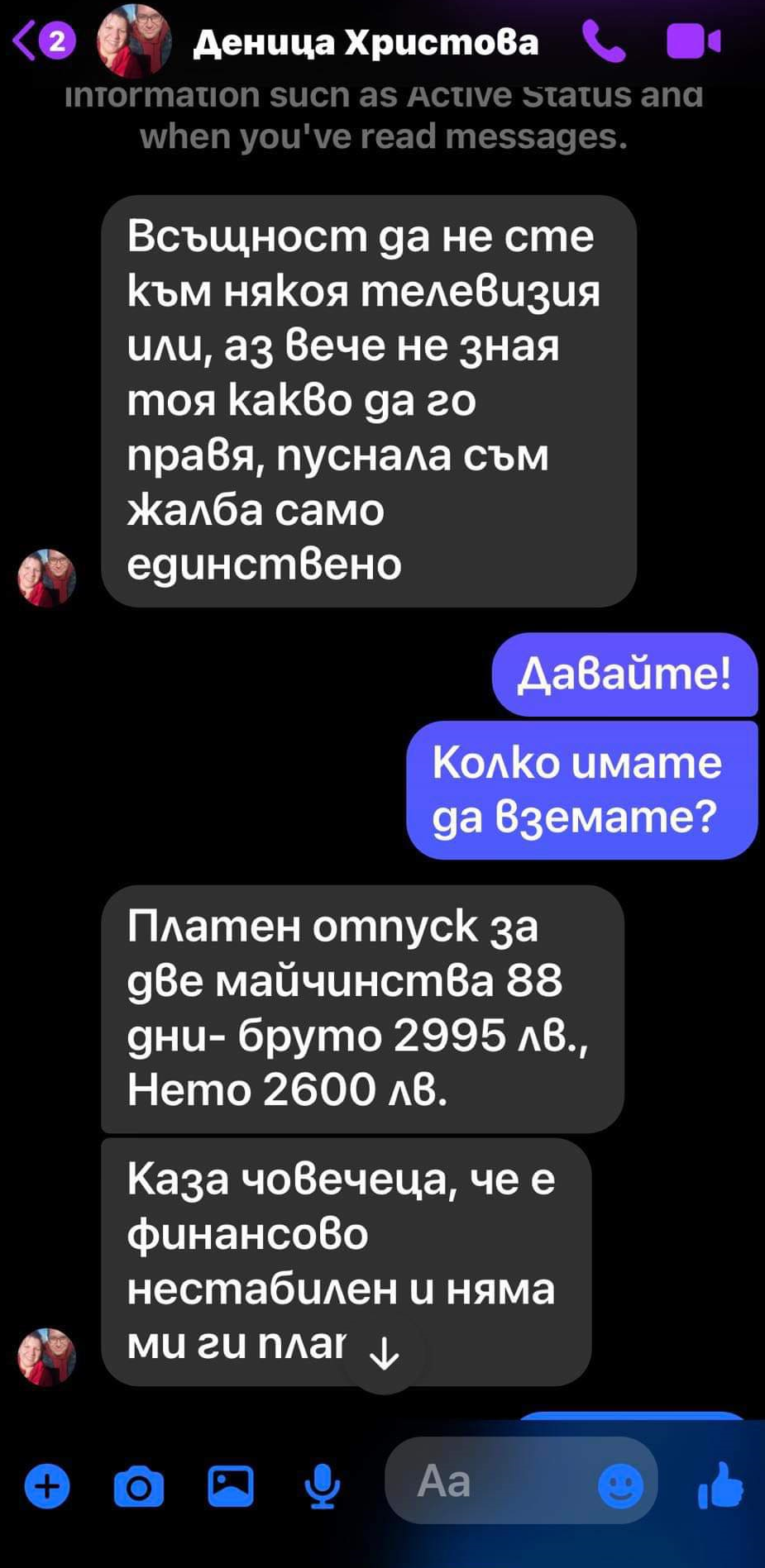Send a thumbs-up like
This screenshot has width=765, height=1568.
(x=720, y=1485)
